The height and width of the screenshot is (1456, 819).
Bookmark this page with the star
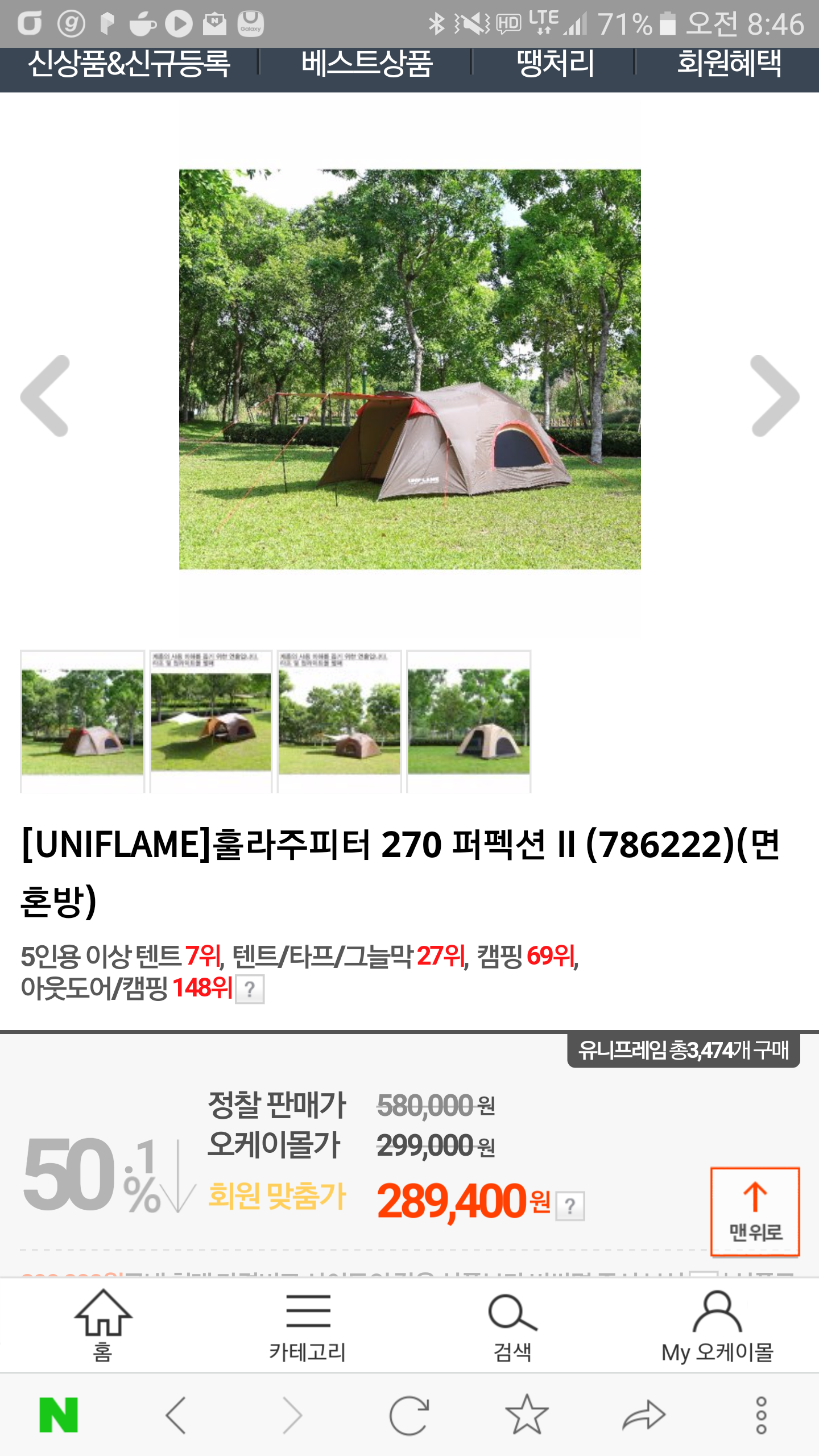[527, 1415]
